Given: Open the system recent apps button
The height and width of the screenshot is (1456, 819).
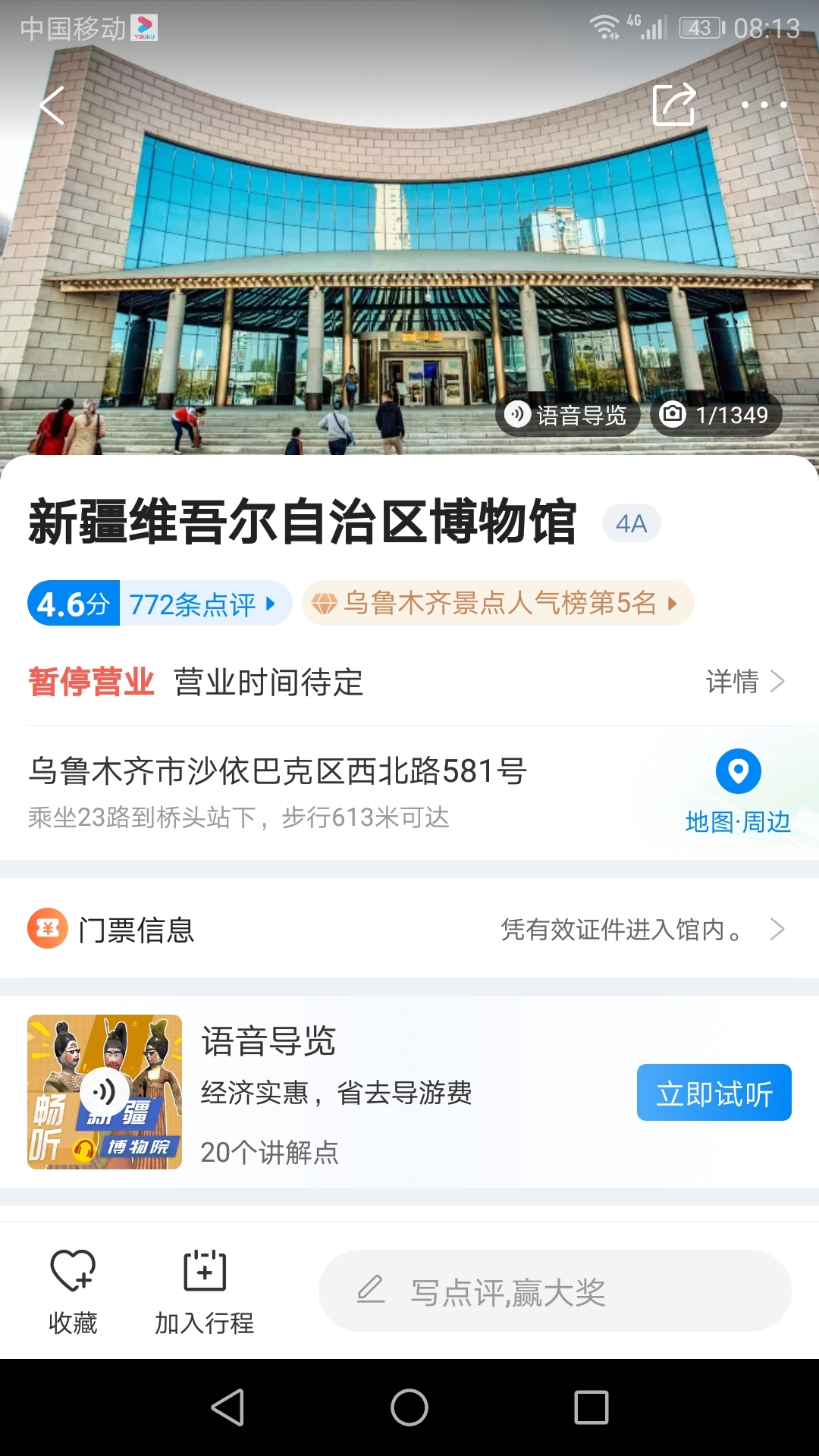Looking at the screenshot, I should (591, 1407).
